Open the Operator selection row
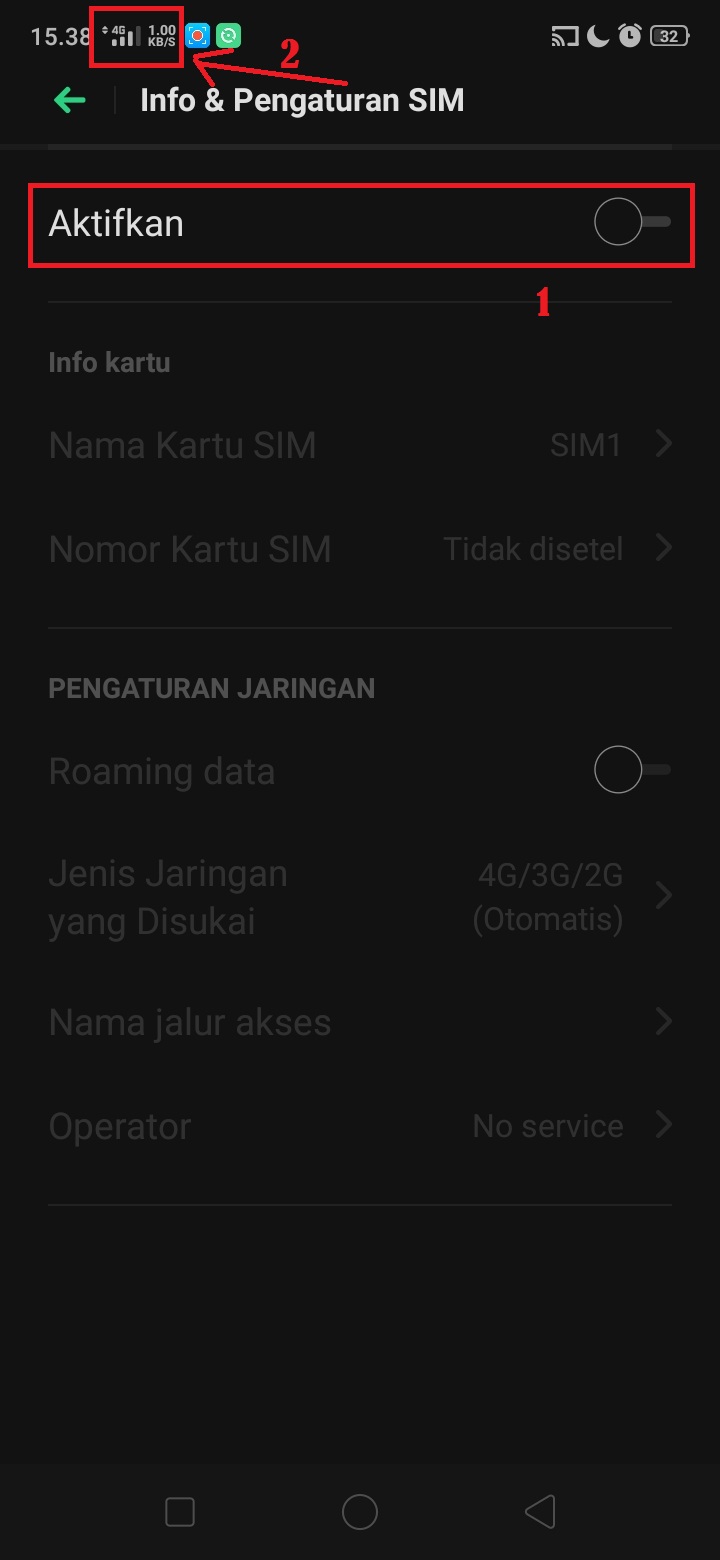This screenshot has width=720, height=1560. (x=360, y=1126)
